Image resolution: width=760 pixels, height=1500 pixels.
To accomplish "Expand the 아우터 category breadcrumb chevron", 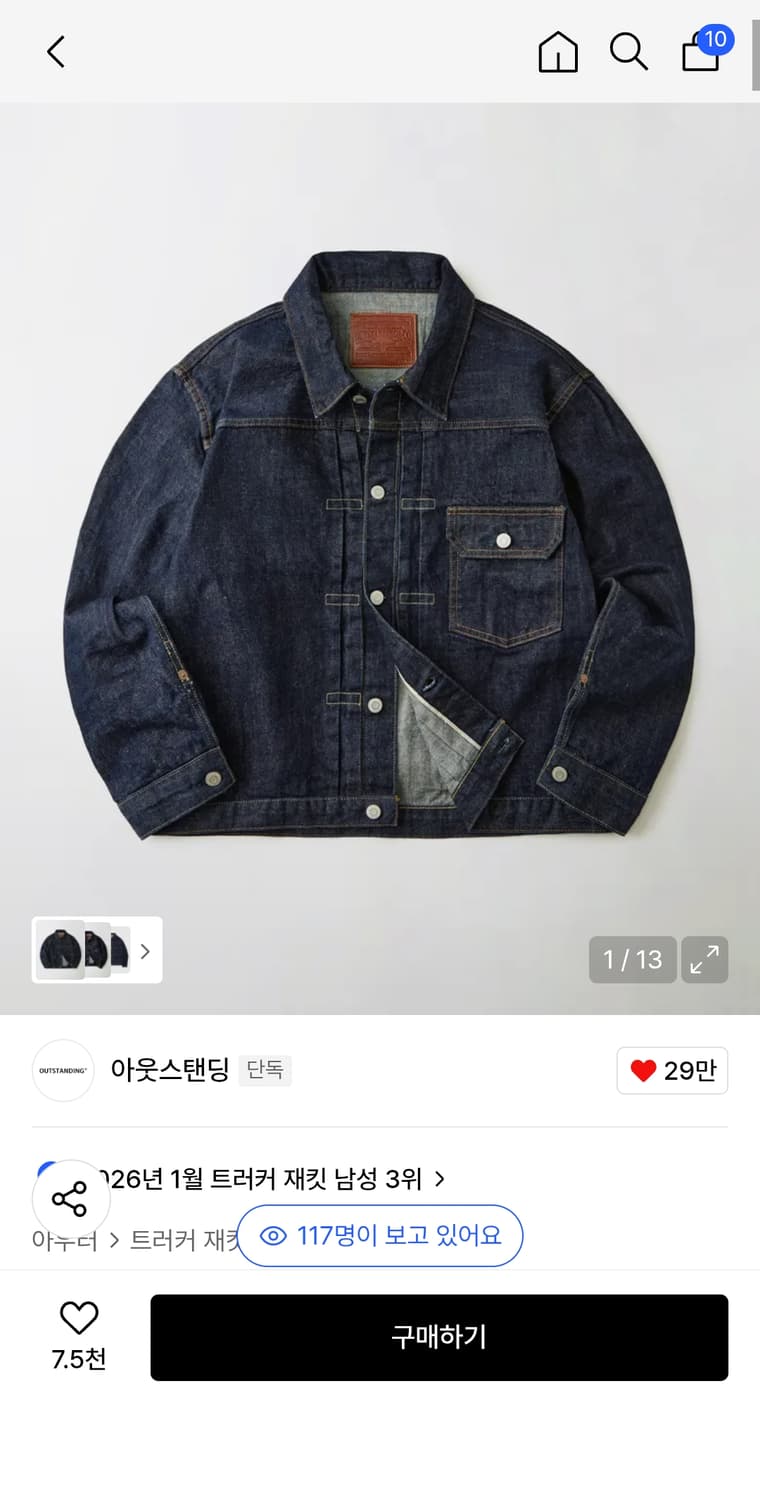I will point(113,1236).
